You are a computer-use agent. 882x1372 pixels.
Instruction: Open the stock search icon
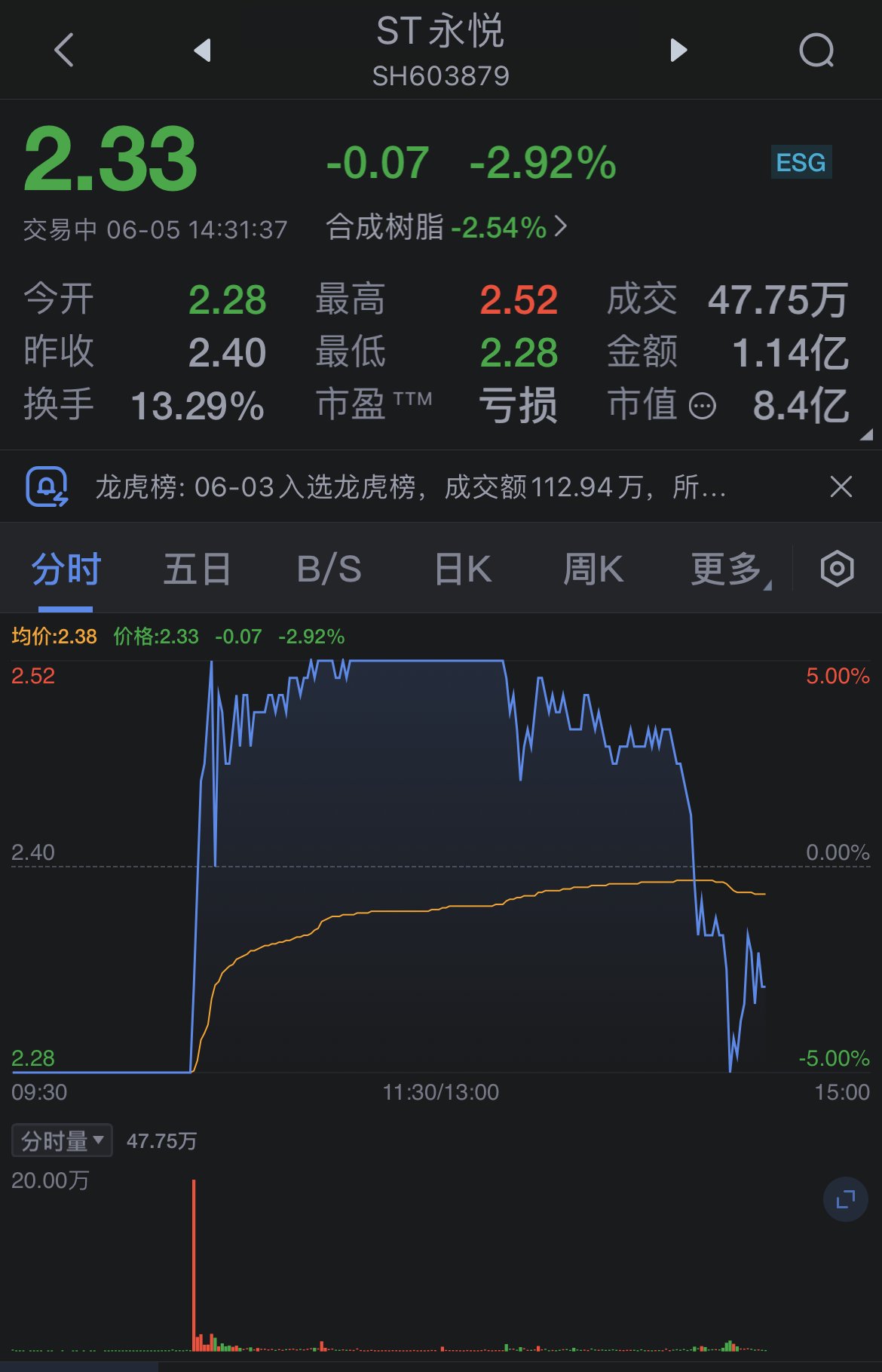(x=816, y=50)
